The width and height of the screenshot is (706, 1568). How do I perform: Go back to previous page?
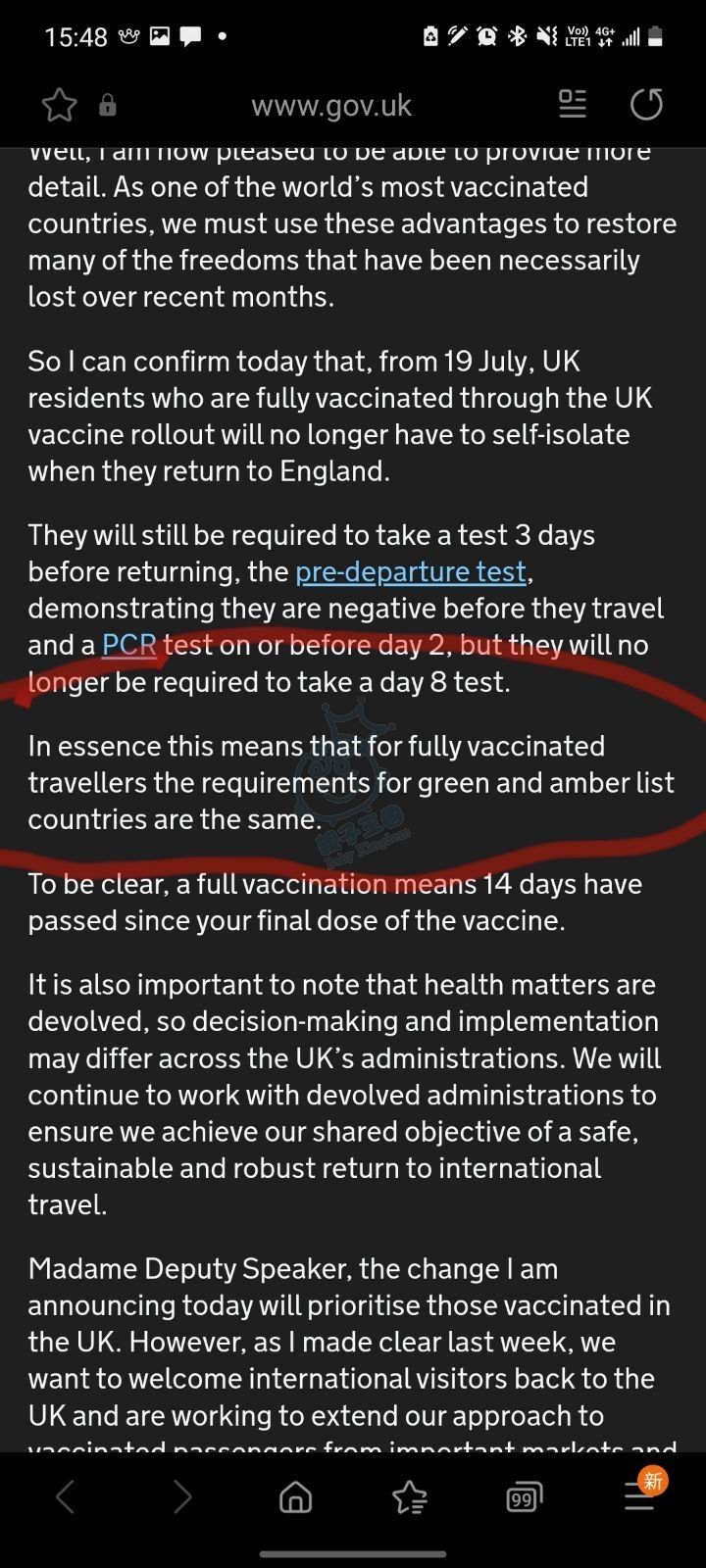pos(66,1496)
